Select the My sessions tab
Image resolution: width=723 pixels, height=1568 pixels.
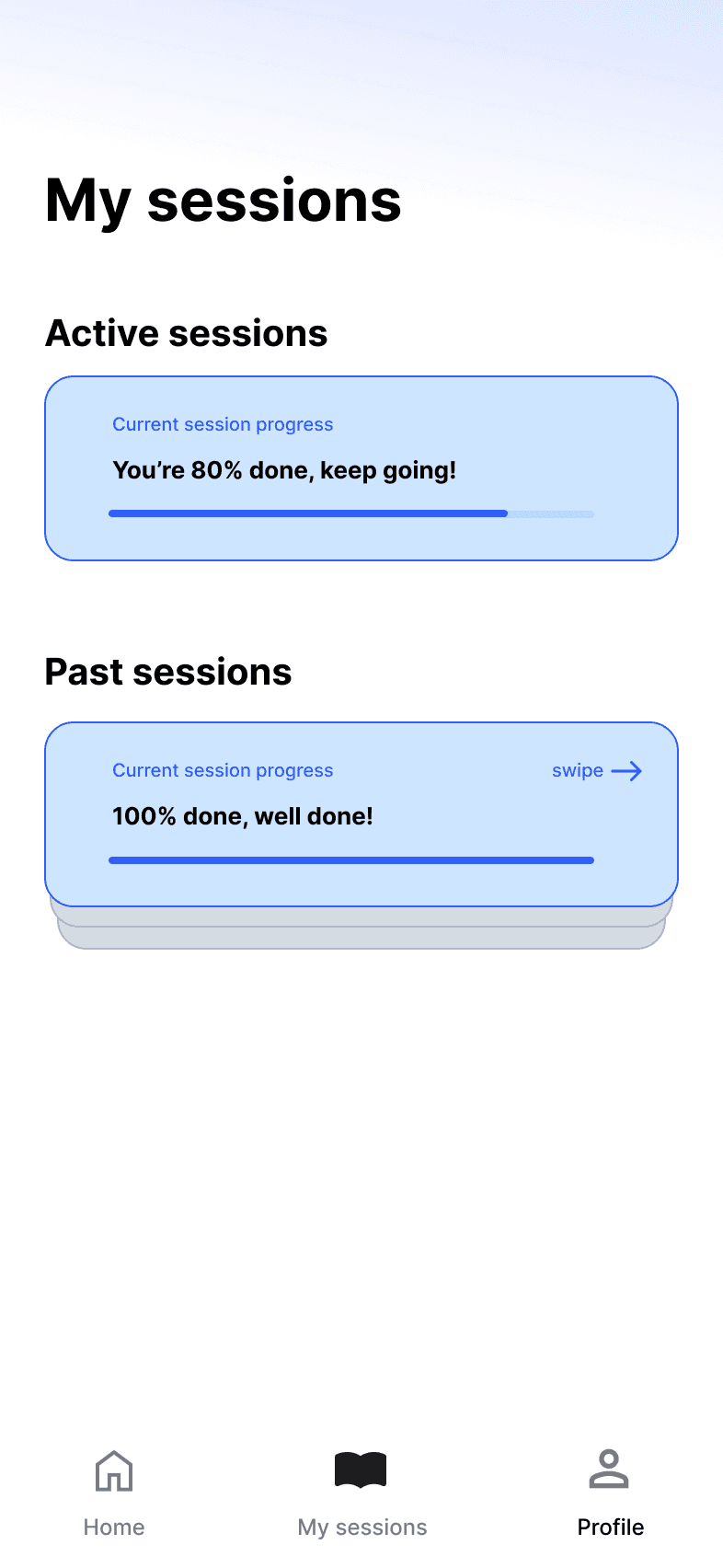pyautogui.click(x=361, y=1493)
